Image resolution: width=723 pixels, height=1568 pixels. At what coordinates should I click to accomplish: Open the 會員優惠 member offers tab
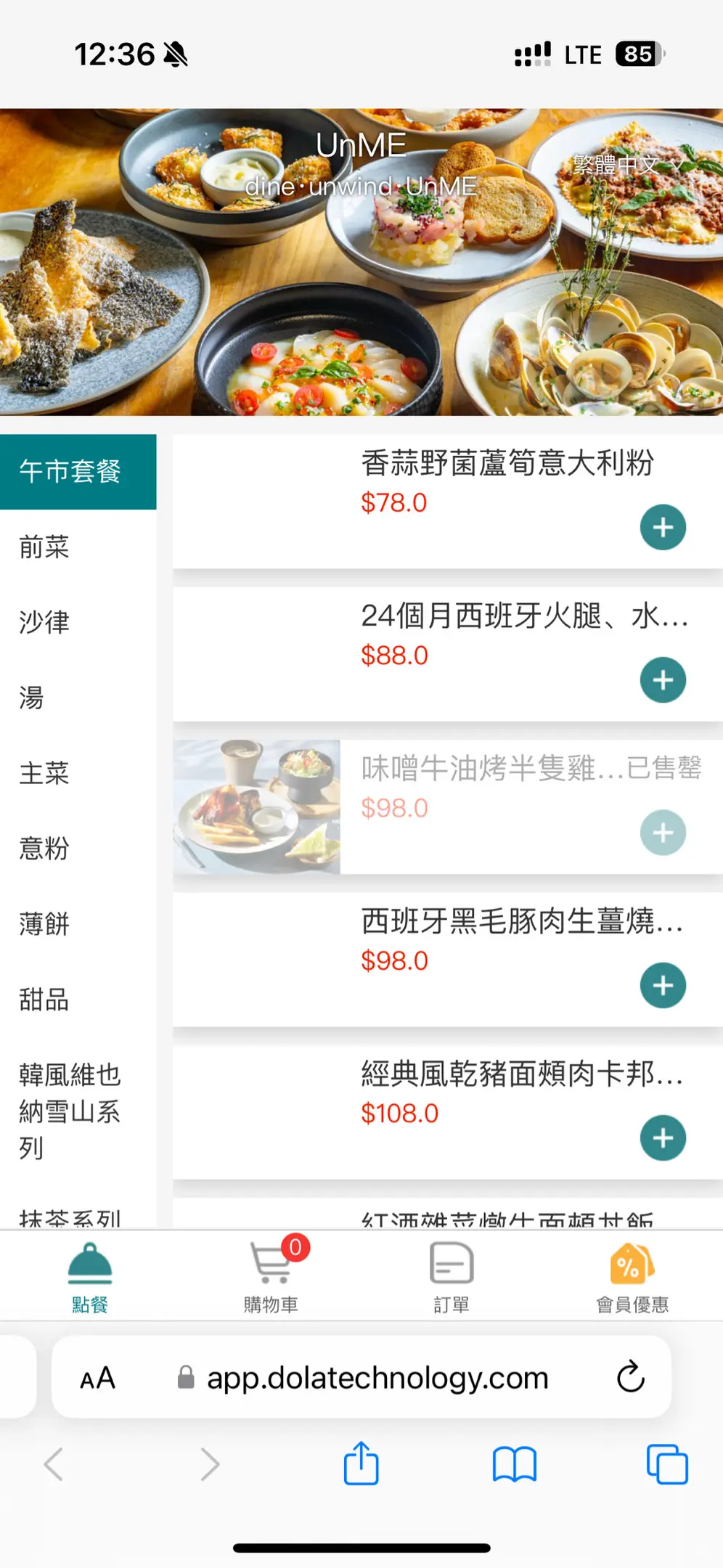point(632,1278)
